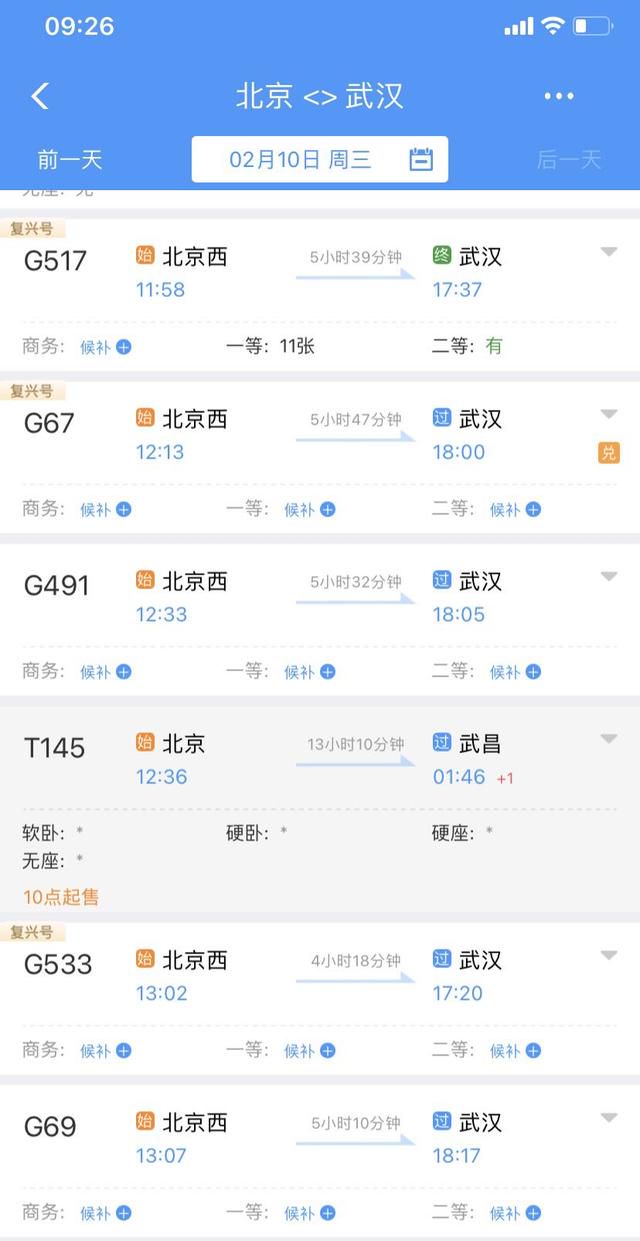The width and height of the screenshot is (640, 1241).
Task: Select train G491 departing 12:33
Action: [x=320, y=620]
